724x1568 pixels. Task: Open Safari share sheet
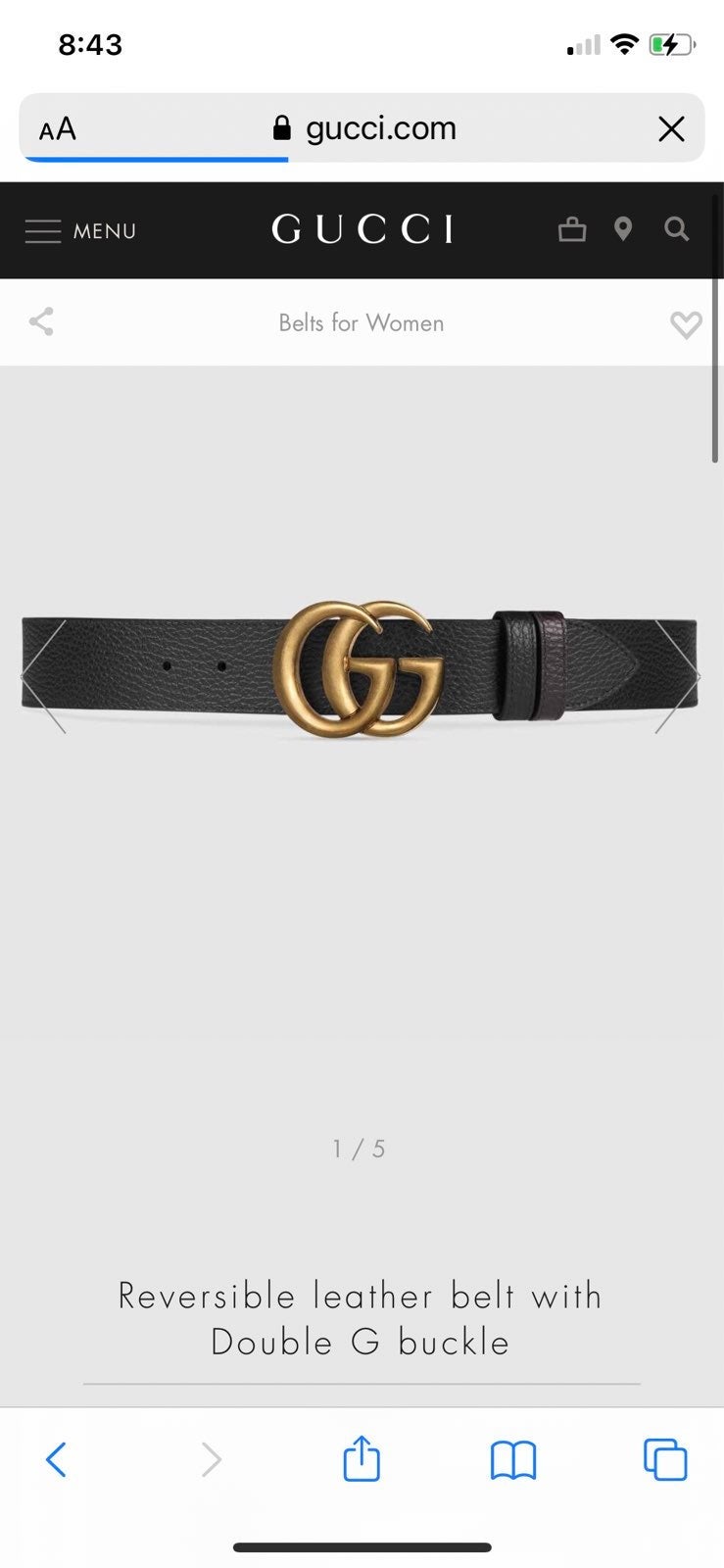(x=362, y=1458)
